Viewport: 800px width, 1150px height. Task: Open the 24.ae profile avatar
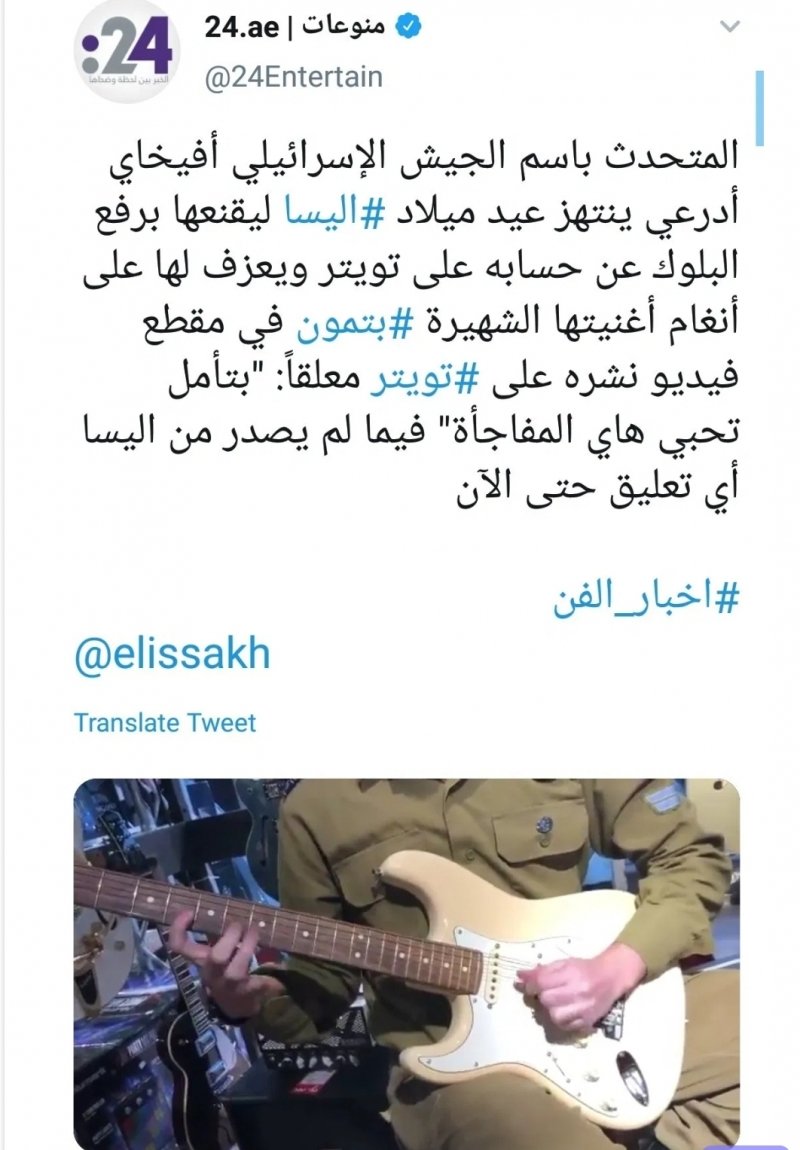[x=126, y=52]
